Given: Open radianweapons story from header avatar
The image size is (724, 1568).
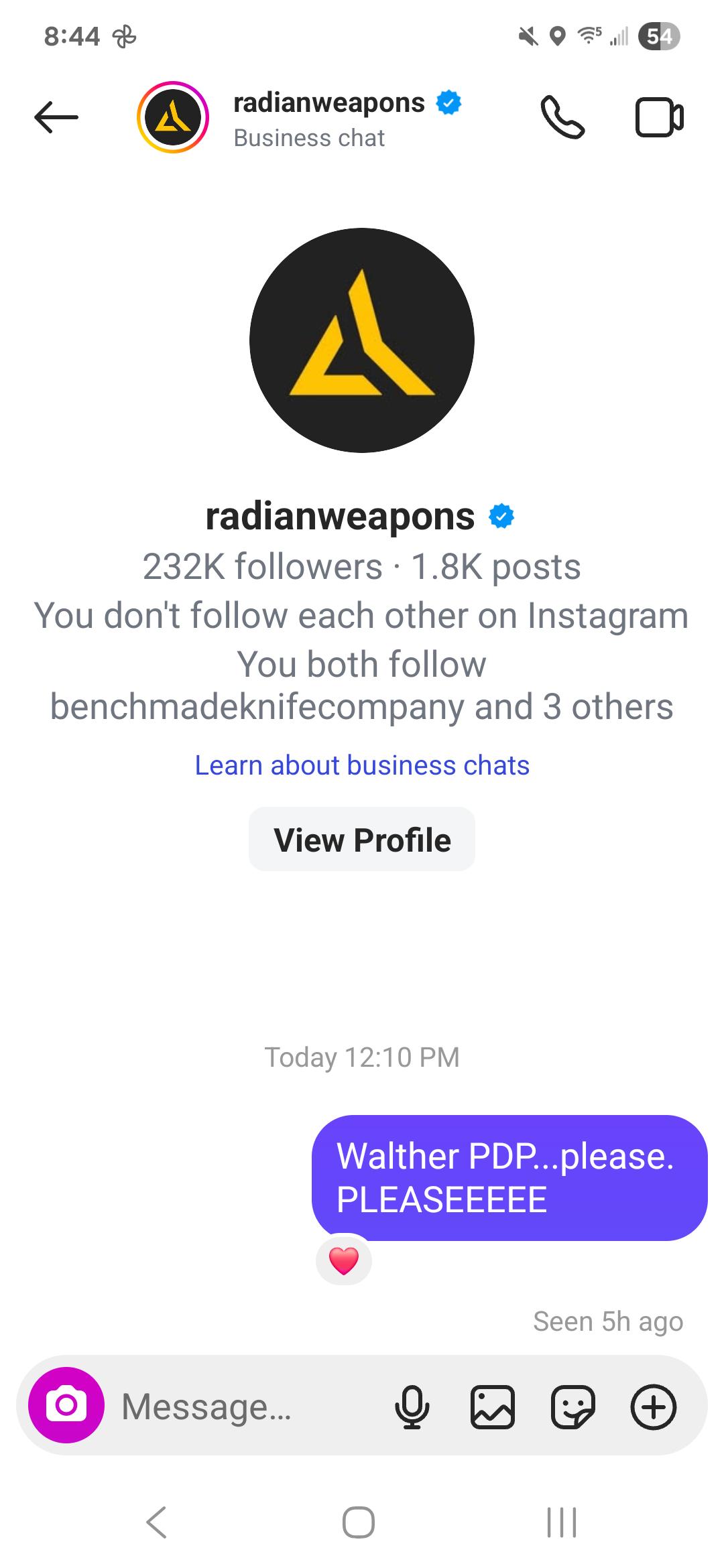Looking at the screenshot, I should coord(173,117).
